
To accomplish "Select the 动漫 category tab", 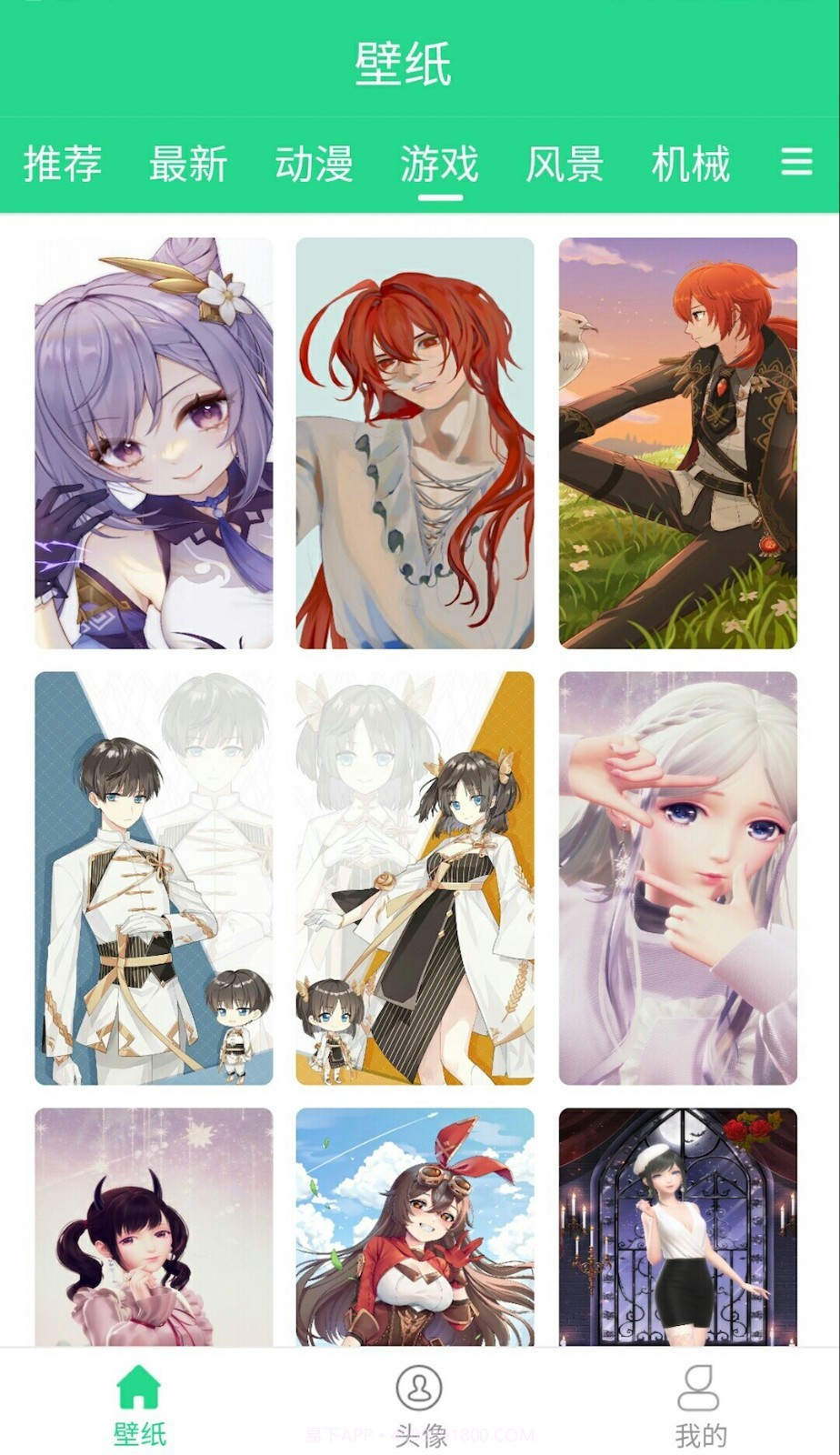I will [x=314, y=165].
